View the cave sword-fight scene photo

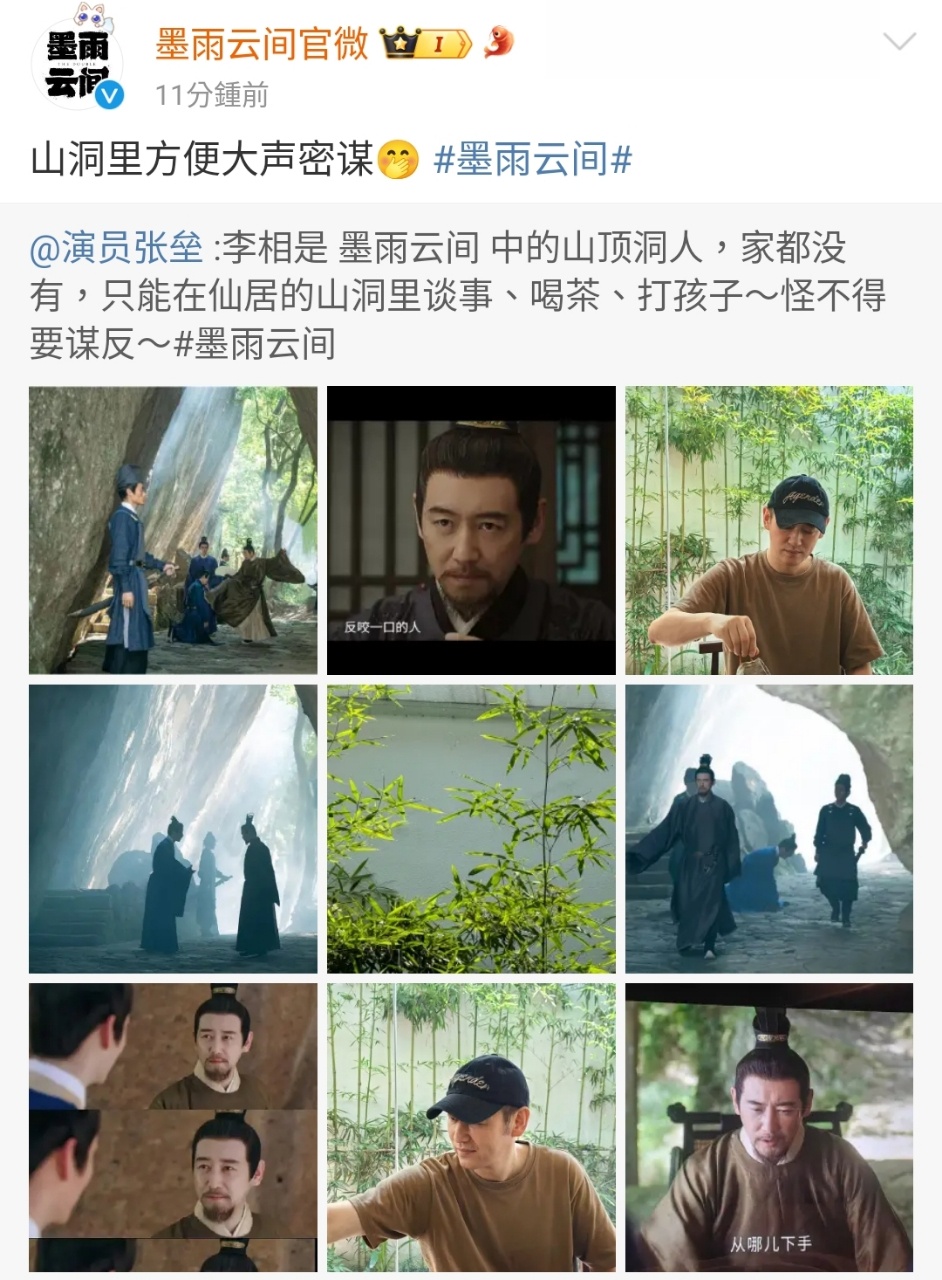point(173,530)
